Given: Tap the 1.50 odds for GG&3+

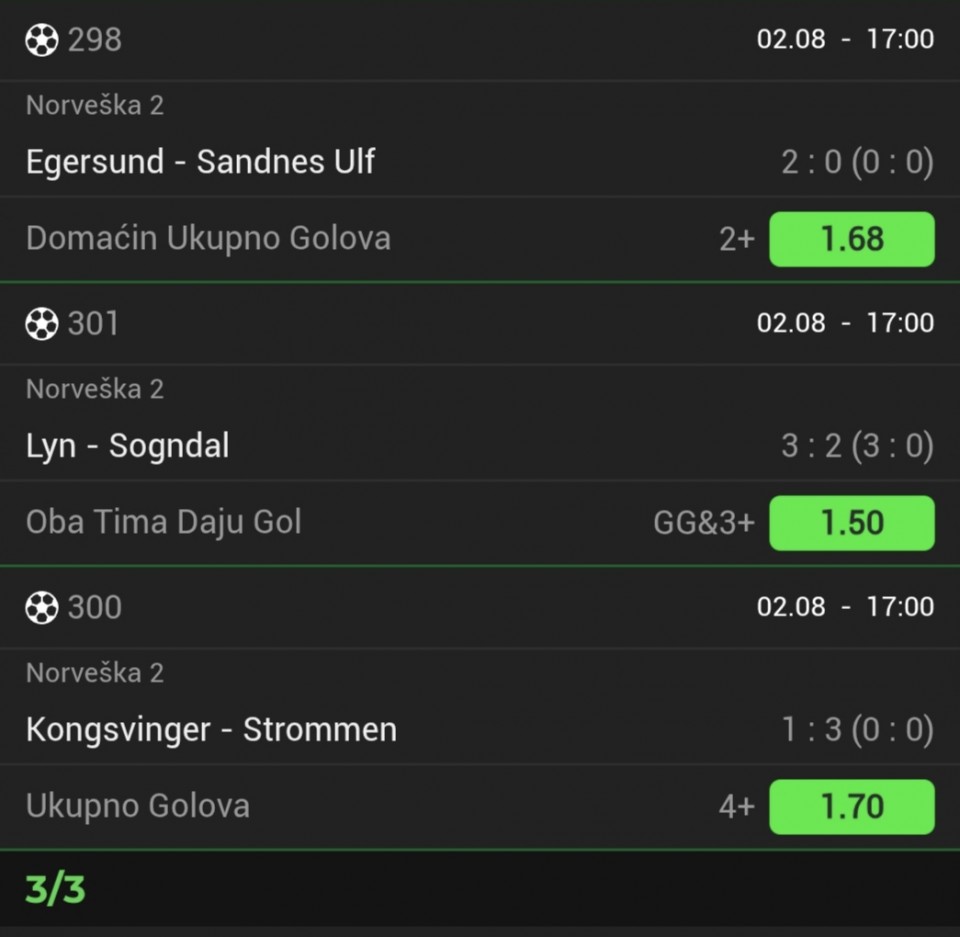Looking at the screenshot, I should click(x=852, y=523).
